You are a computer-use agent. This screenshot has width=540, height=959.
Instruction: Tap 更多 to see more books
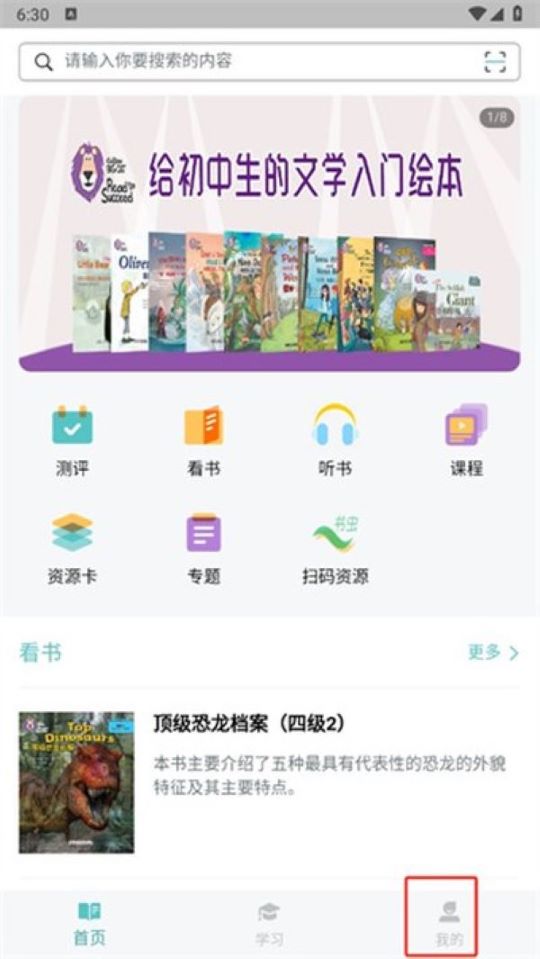(x=494, y=652)
